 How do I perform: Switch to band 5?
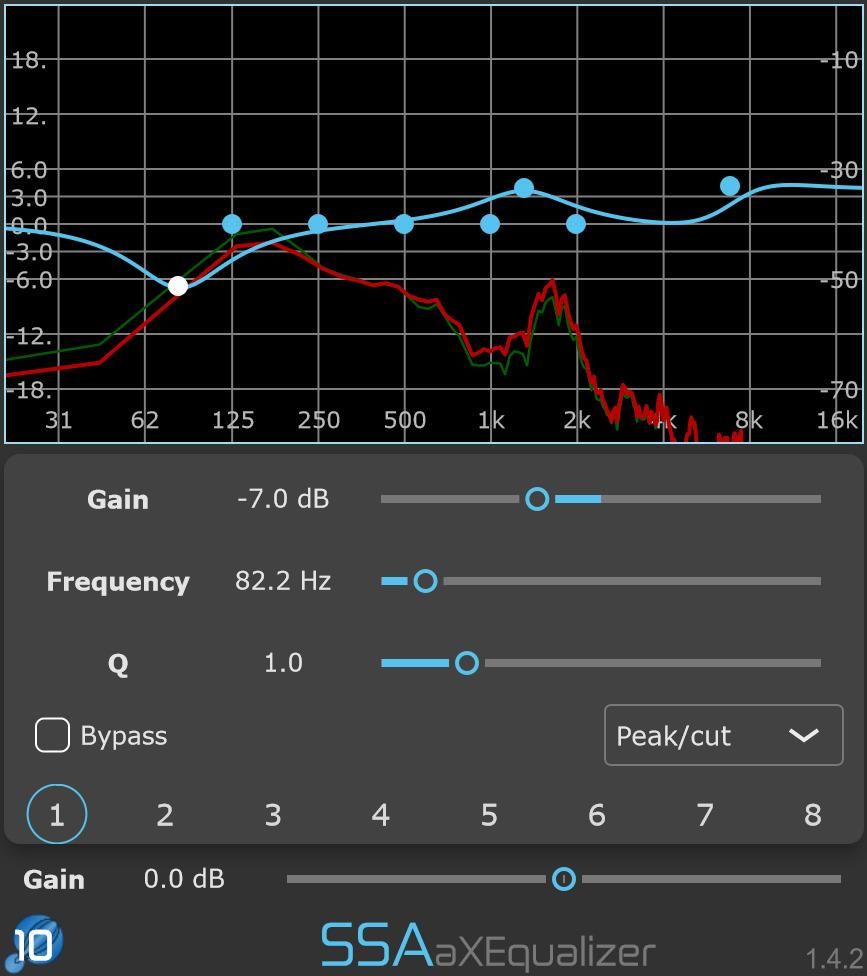click(x=489, y=814)
